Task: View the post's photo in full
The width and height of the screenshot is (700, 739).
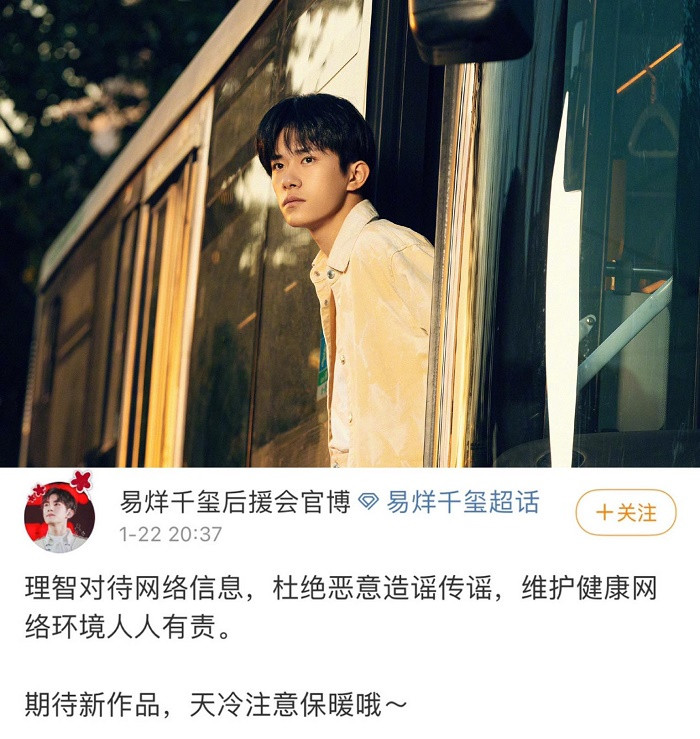Action: (x=350, y=233)
